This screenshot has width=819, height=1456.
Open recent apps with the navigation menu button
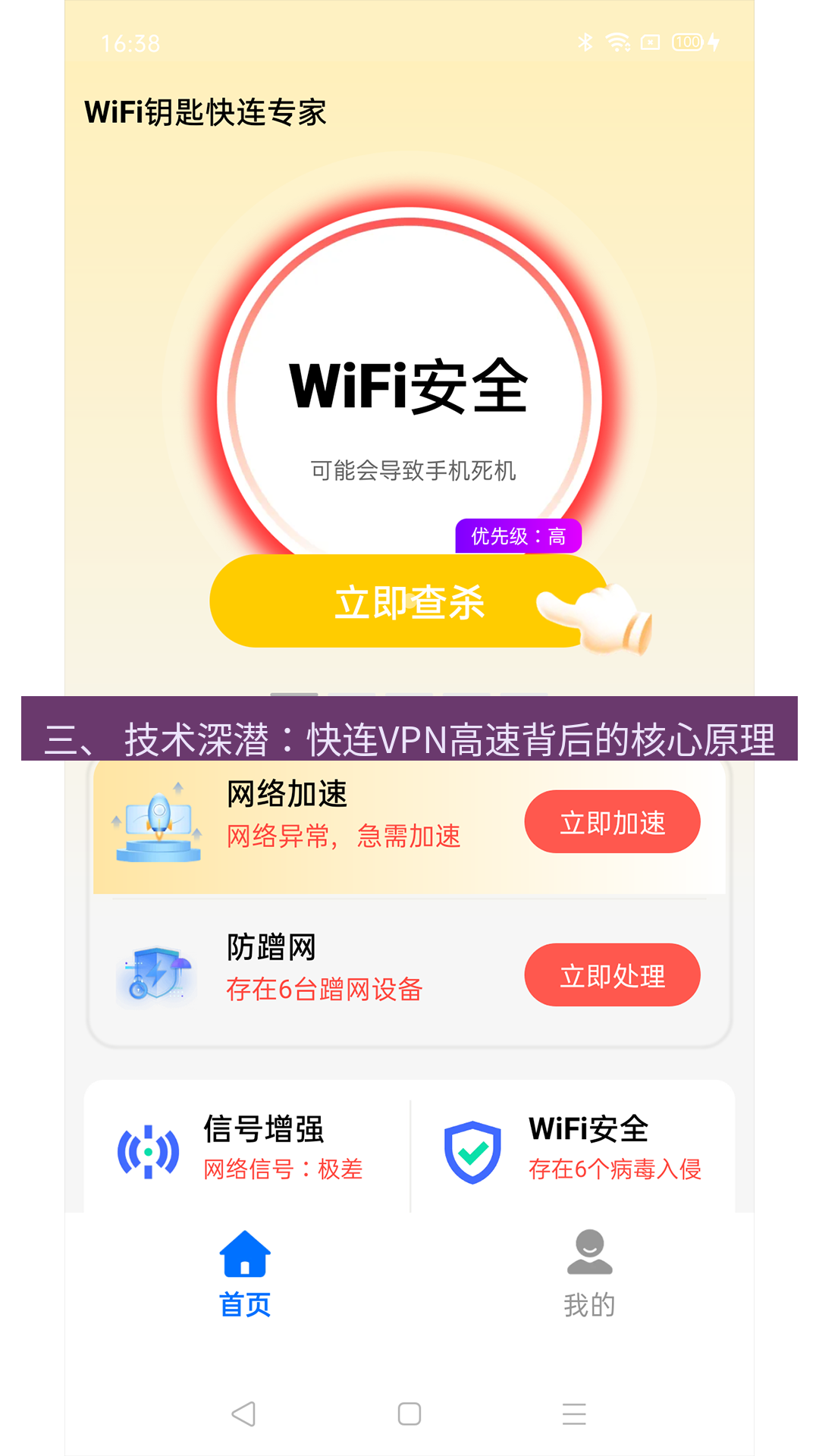pyautogui.click(x=575, y=1415)
